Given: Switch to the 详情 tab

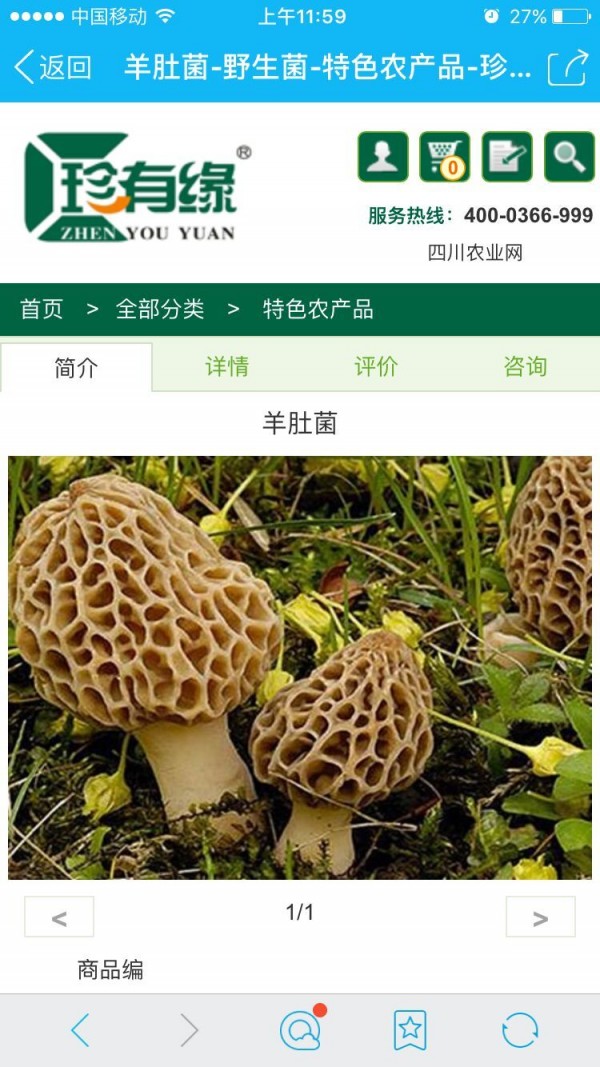Looking at the screenshot, I should pos(227,367).
